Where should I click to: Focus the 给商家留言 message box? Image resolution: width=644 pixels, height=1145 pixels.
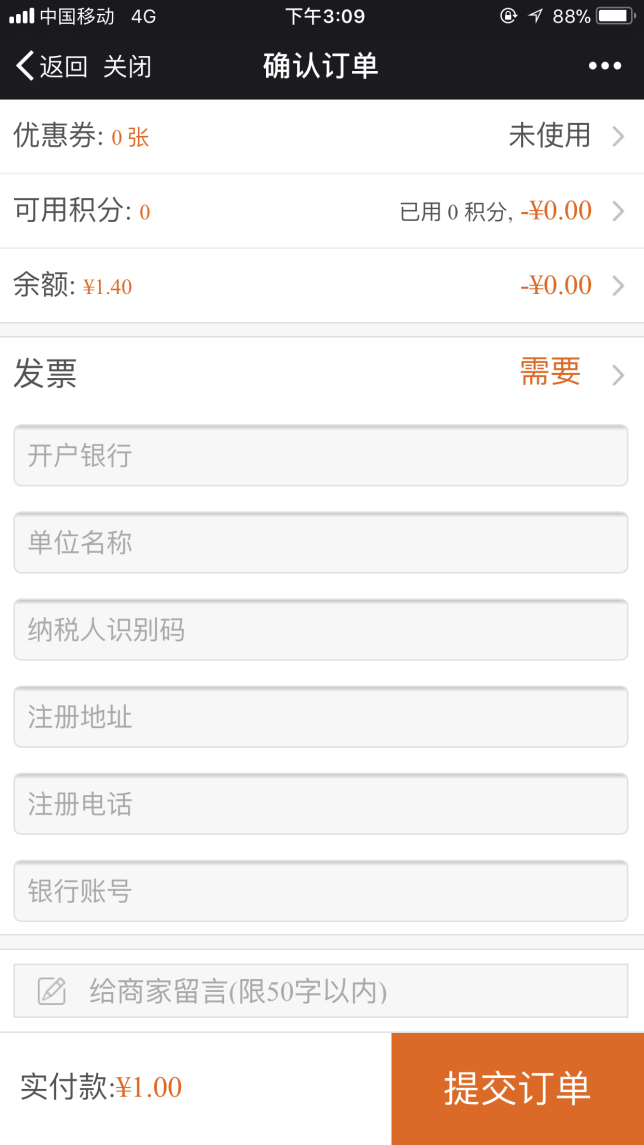click(x=321, y=991)
